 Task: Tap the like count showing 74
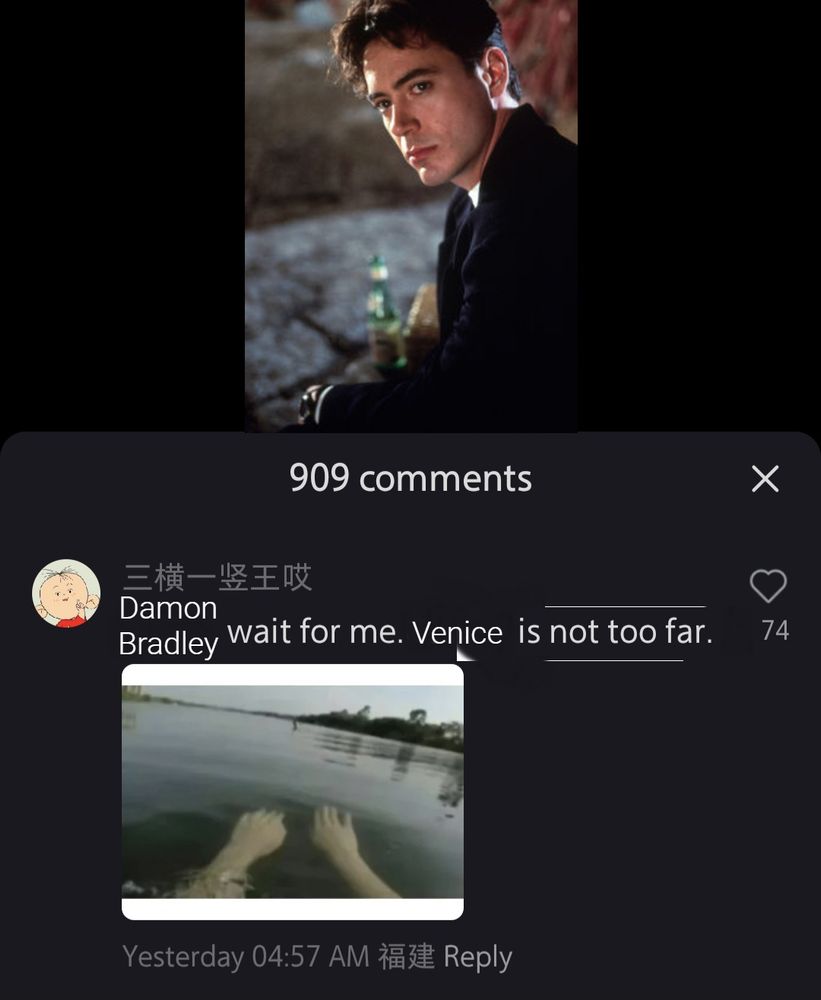pyautogui.click(x=777, y=629)
